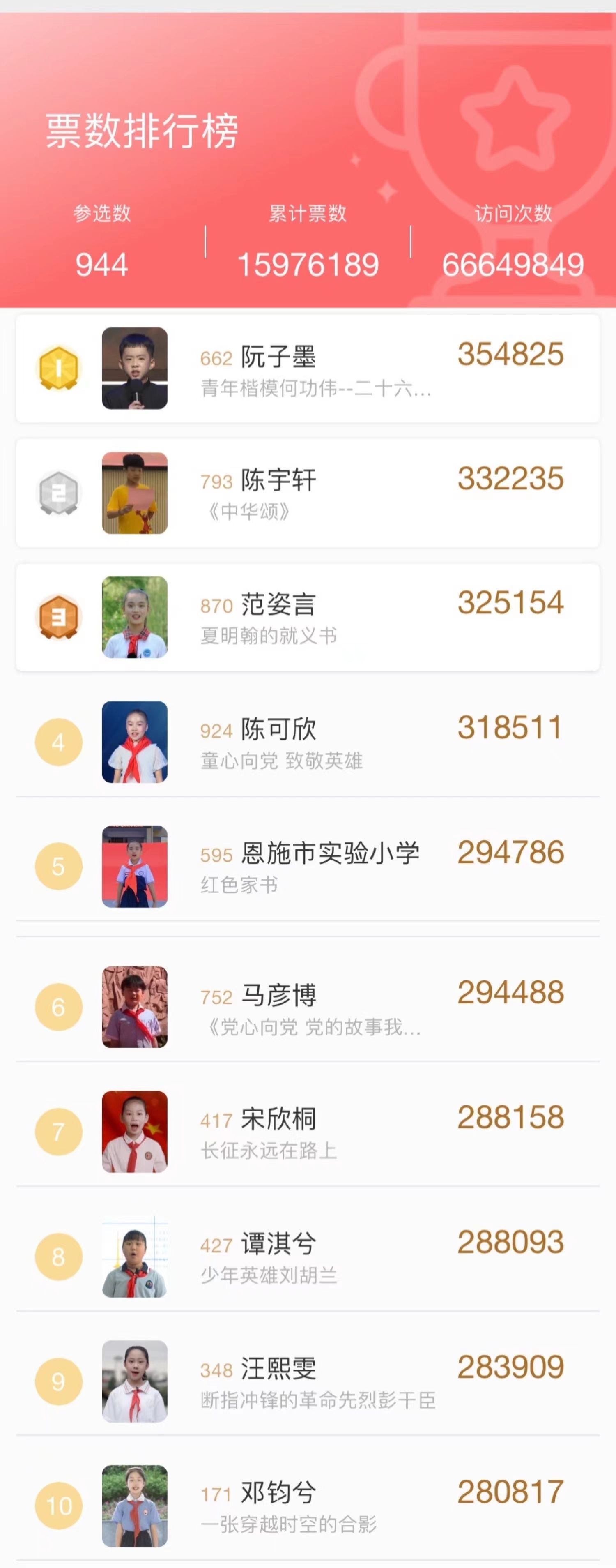Open 恩施市实验小学's entry 红色家书
This screenshot has width=616, height=1568.
click(x=308, y=866)
